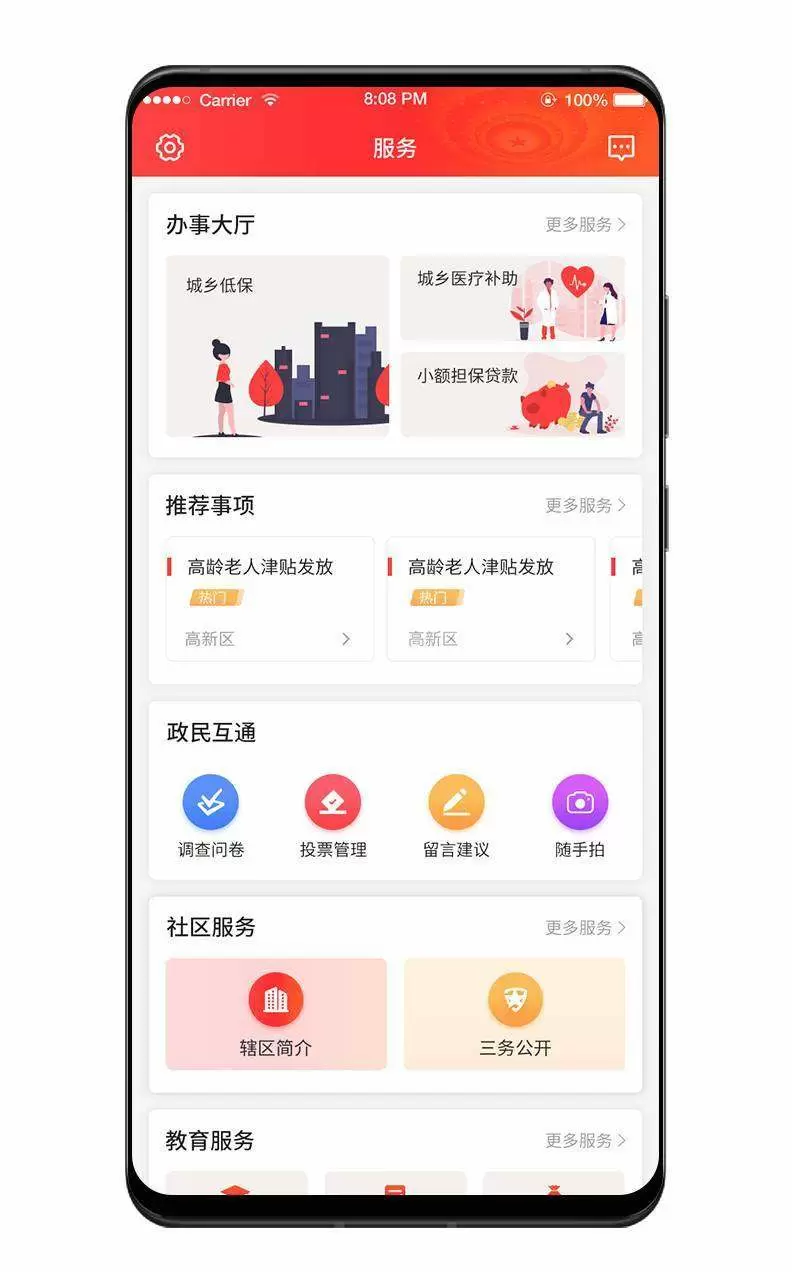See 更多服务 in the 教育服务 section

(585, 1141)
